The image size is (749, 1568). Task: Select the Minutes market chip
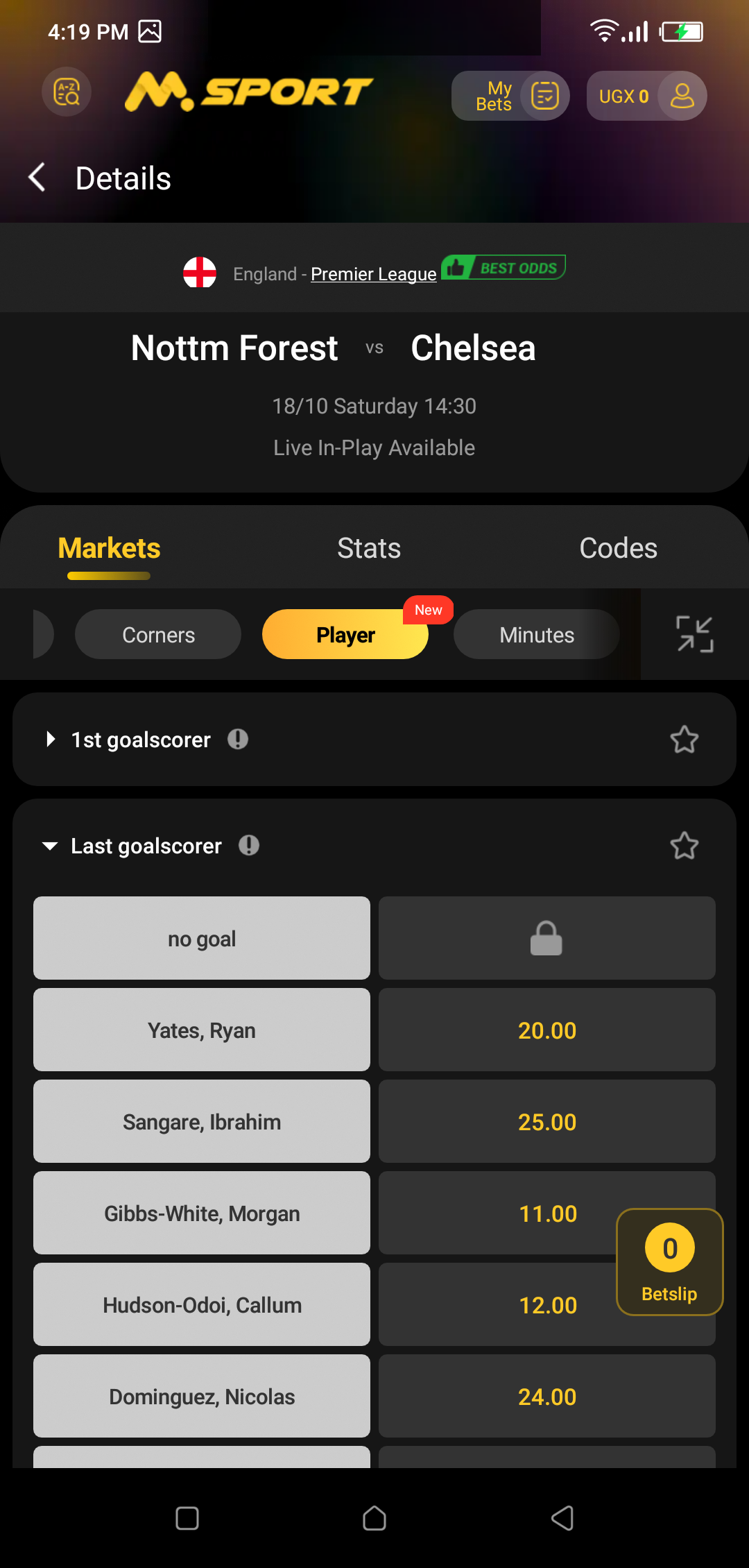point(536,634)
